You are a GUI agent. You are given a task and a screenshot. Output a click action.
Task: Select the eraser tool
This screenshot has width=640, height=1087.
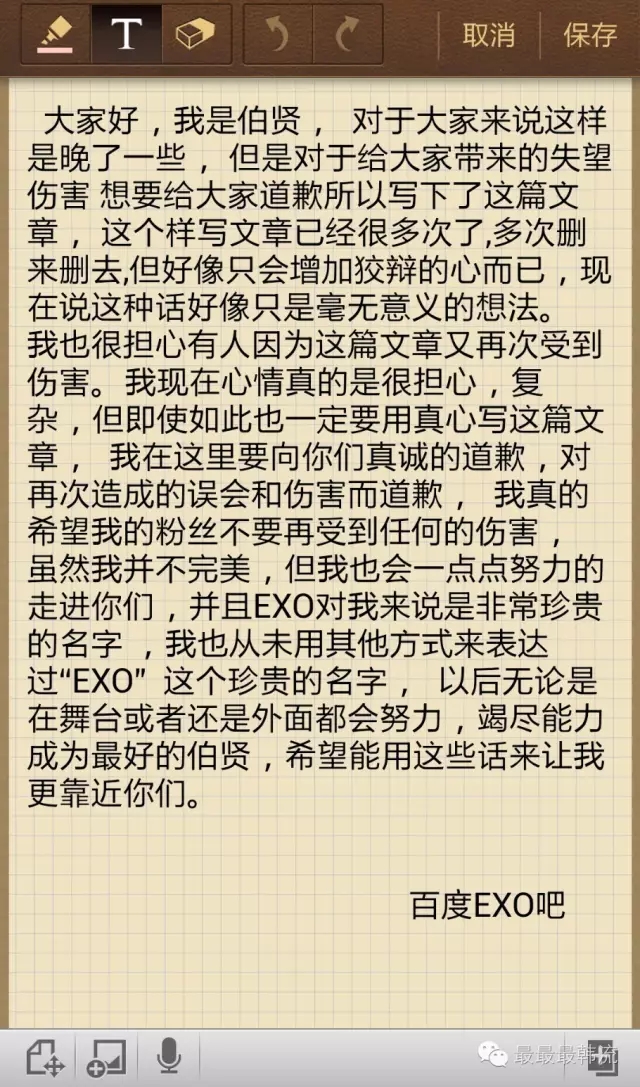(x=195, y=35)
